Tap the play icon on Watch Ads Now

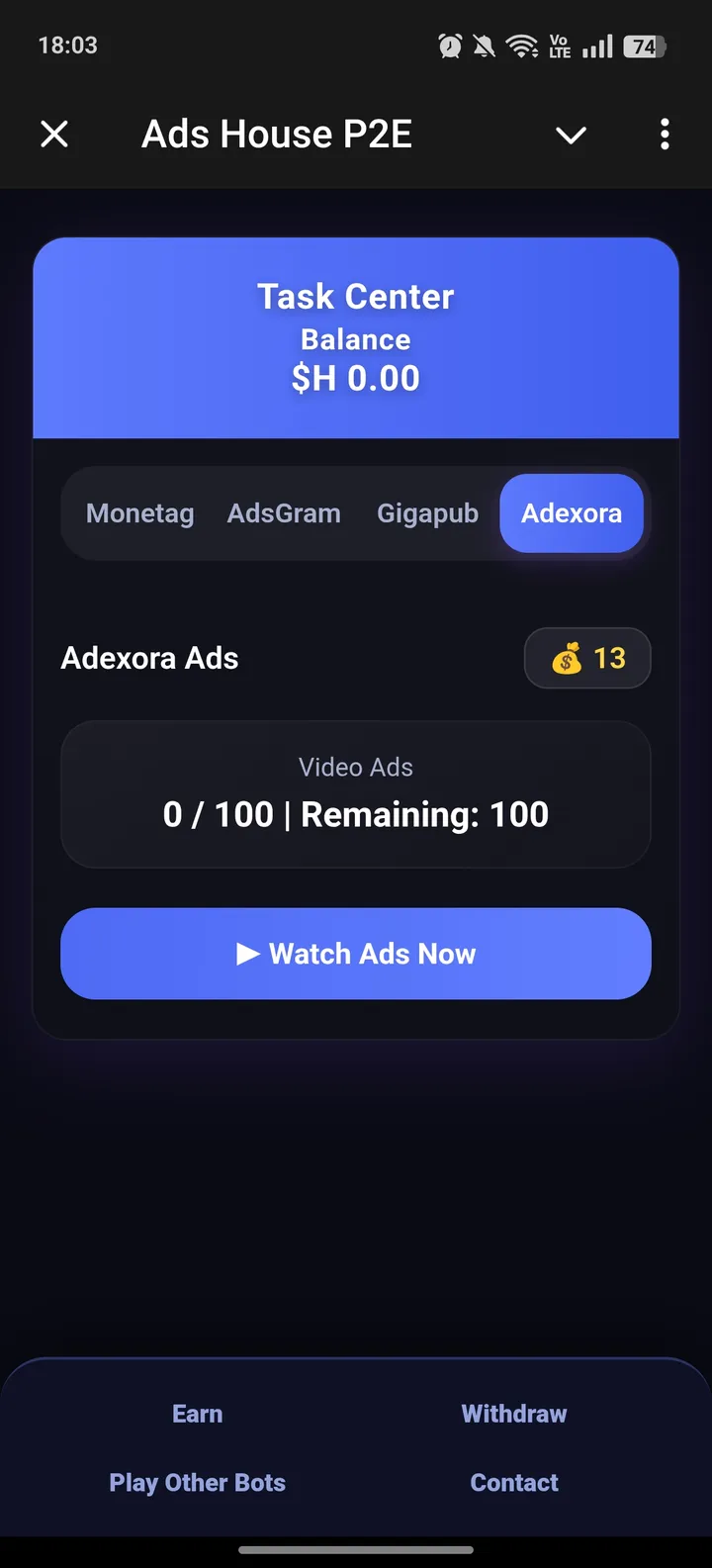[x=249, y=953]
